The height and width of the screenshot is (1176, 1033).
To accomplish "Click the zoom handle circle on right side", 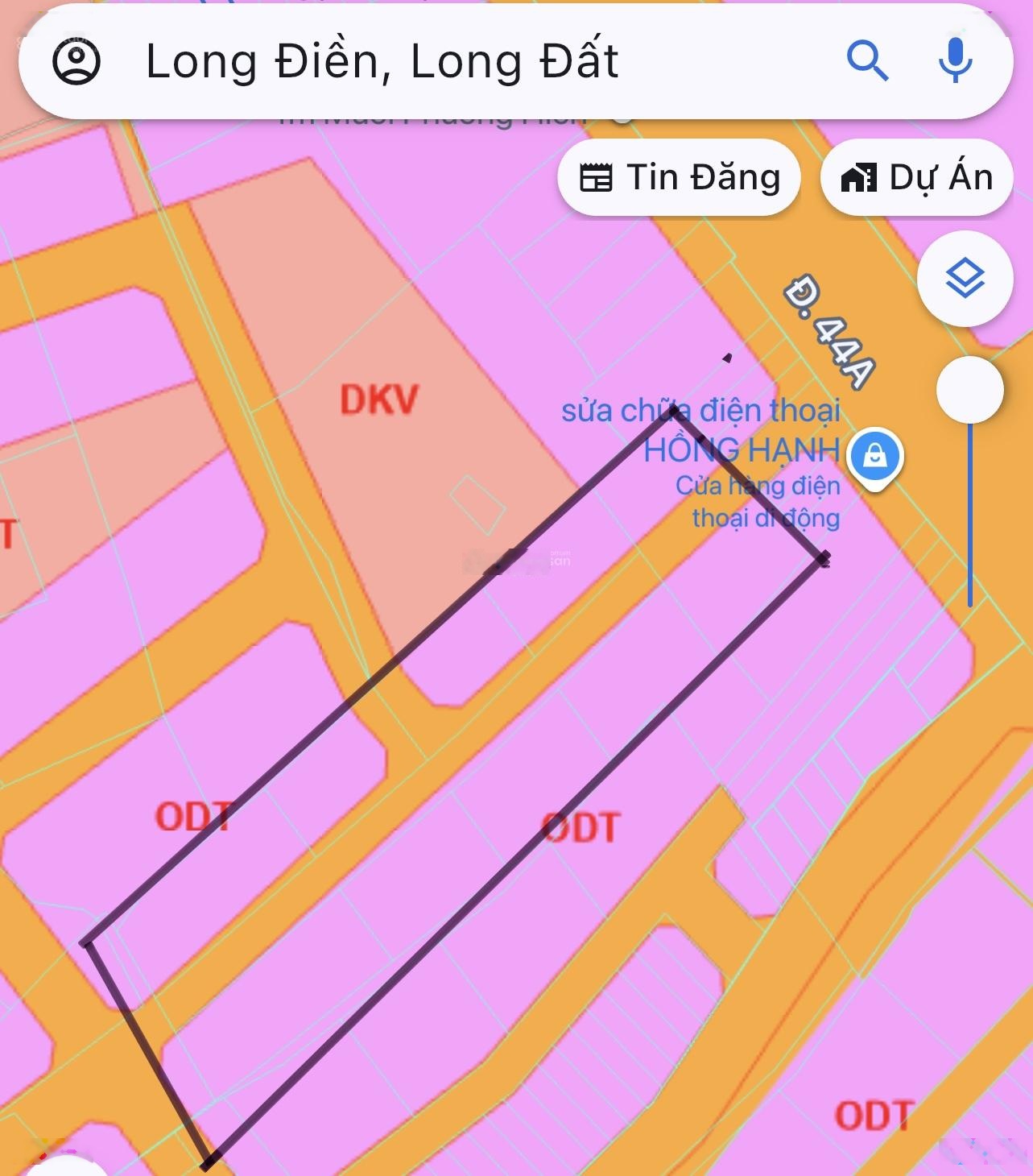I will point(969,387).
